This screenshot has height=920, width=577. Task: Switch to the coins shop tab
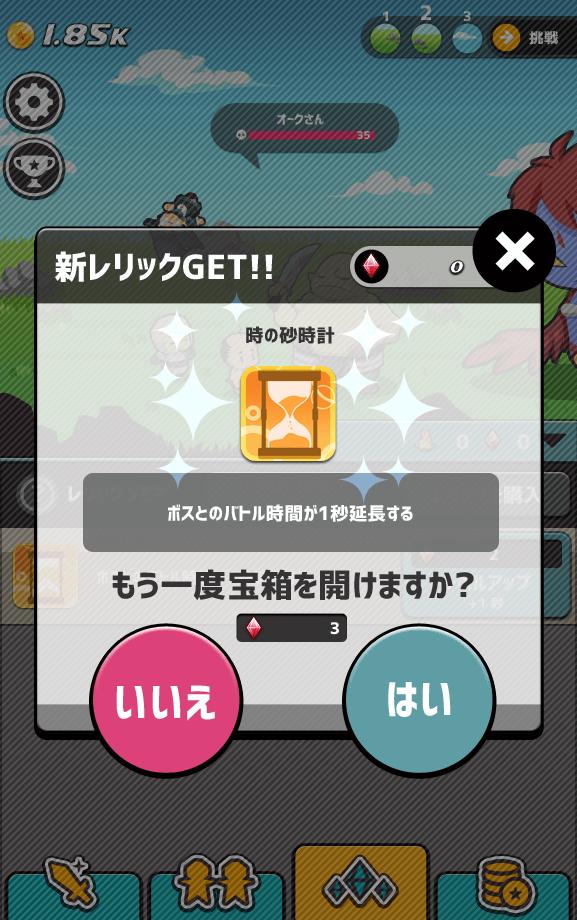(x=504, y=888)
